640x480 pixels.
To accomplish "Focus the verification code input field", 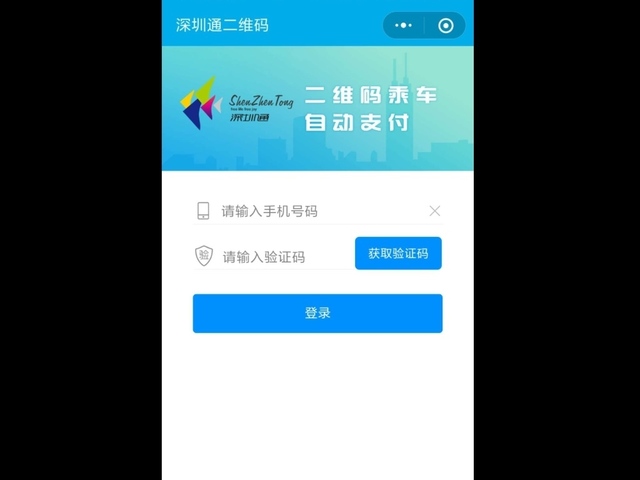I will tap(280, 257).
